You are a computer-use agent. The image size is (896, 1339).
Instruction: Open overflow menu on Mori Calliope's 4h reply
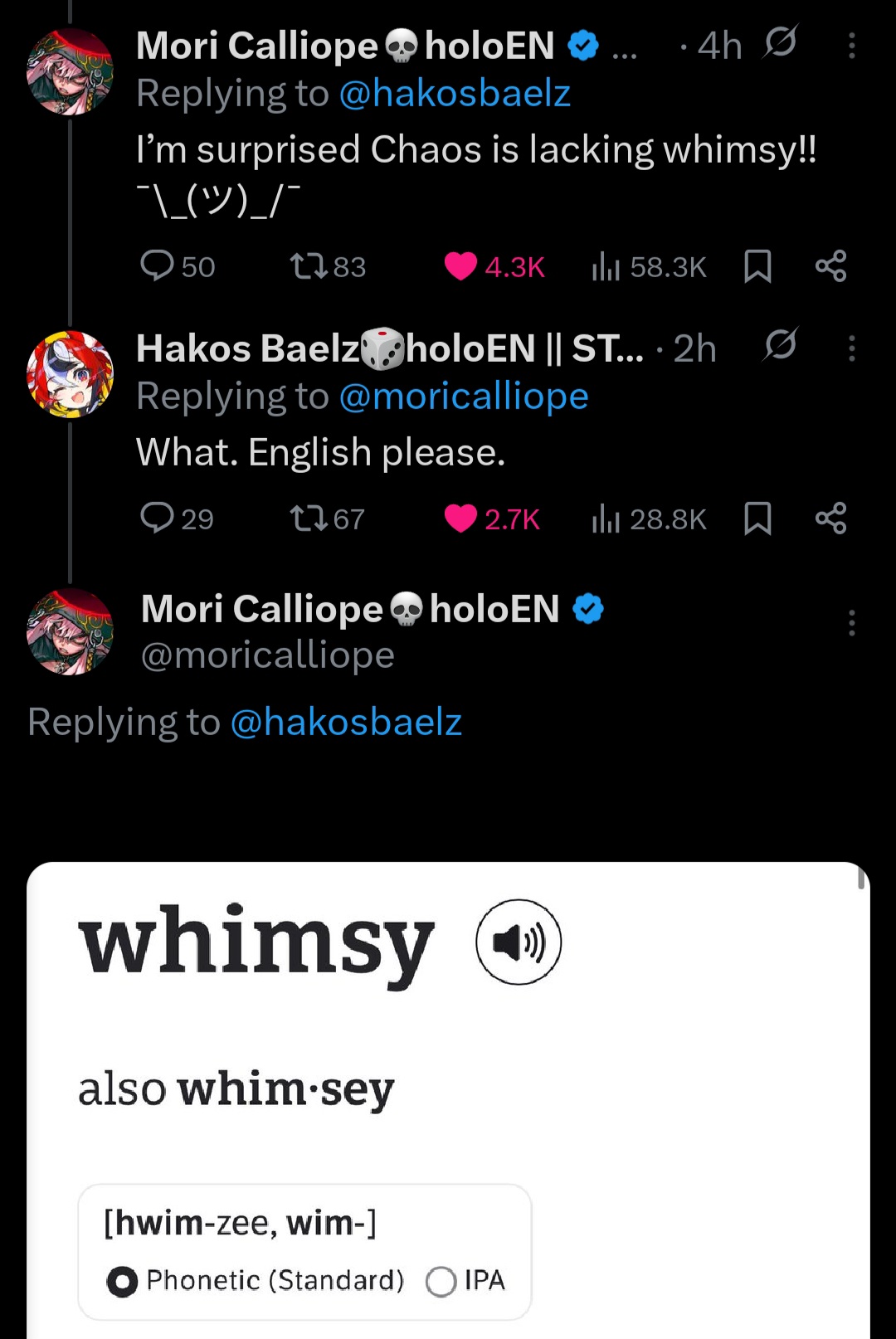point(851,46)
